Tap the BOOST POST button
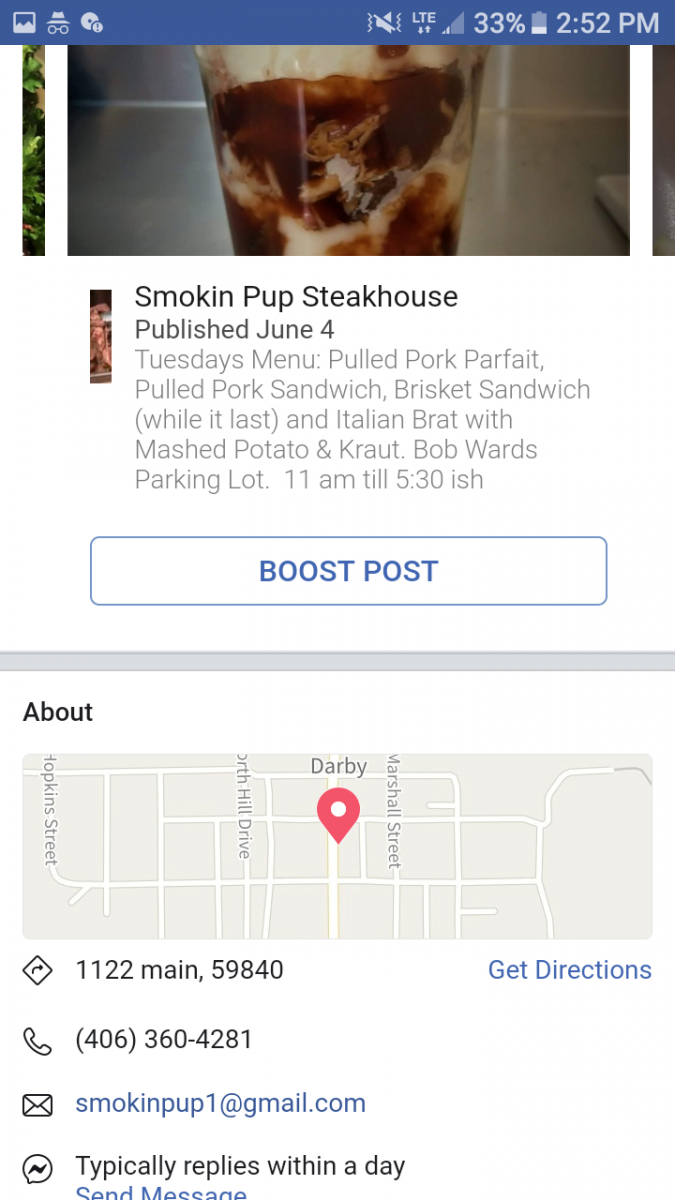 click(348, 571)
